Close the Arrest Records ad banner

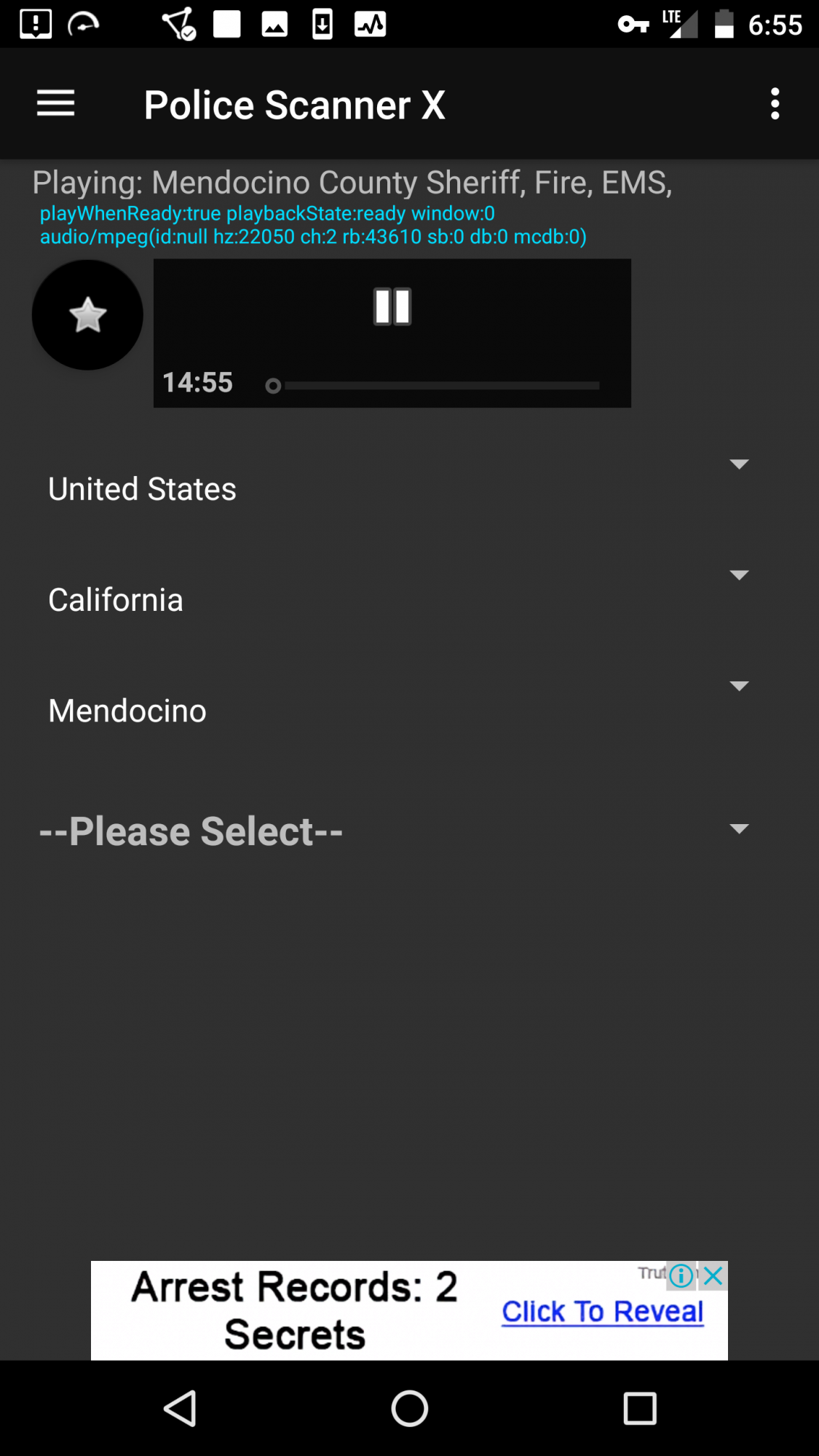713,1275
